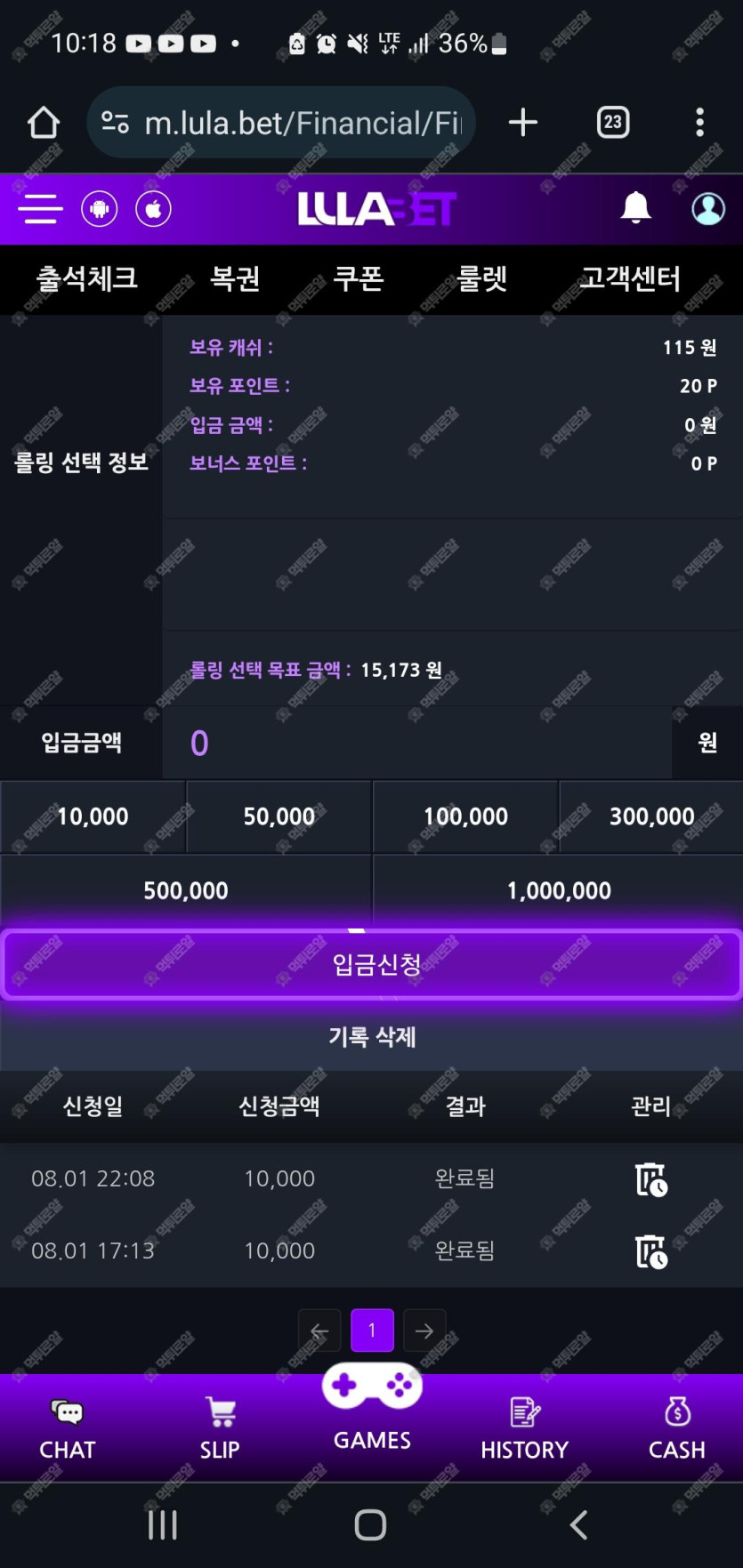Pick the 1,000,000 amount button

[x=558, y=890]
